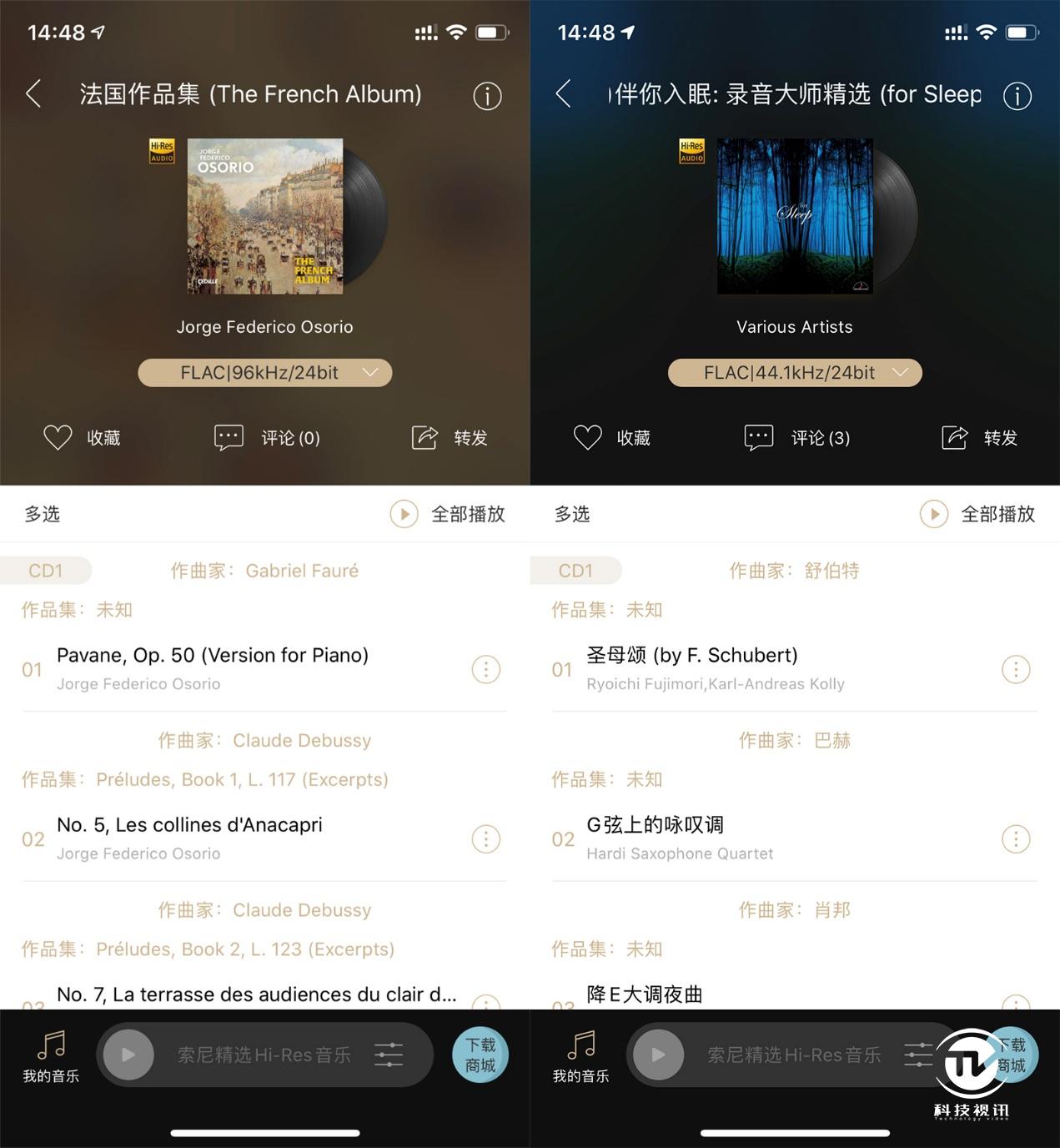Play track 圣母颂 (by F. Schubert)
Screen dimensions: 1060x1148
pyautogui.click(x=691, y=656)
